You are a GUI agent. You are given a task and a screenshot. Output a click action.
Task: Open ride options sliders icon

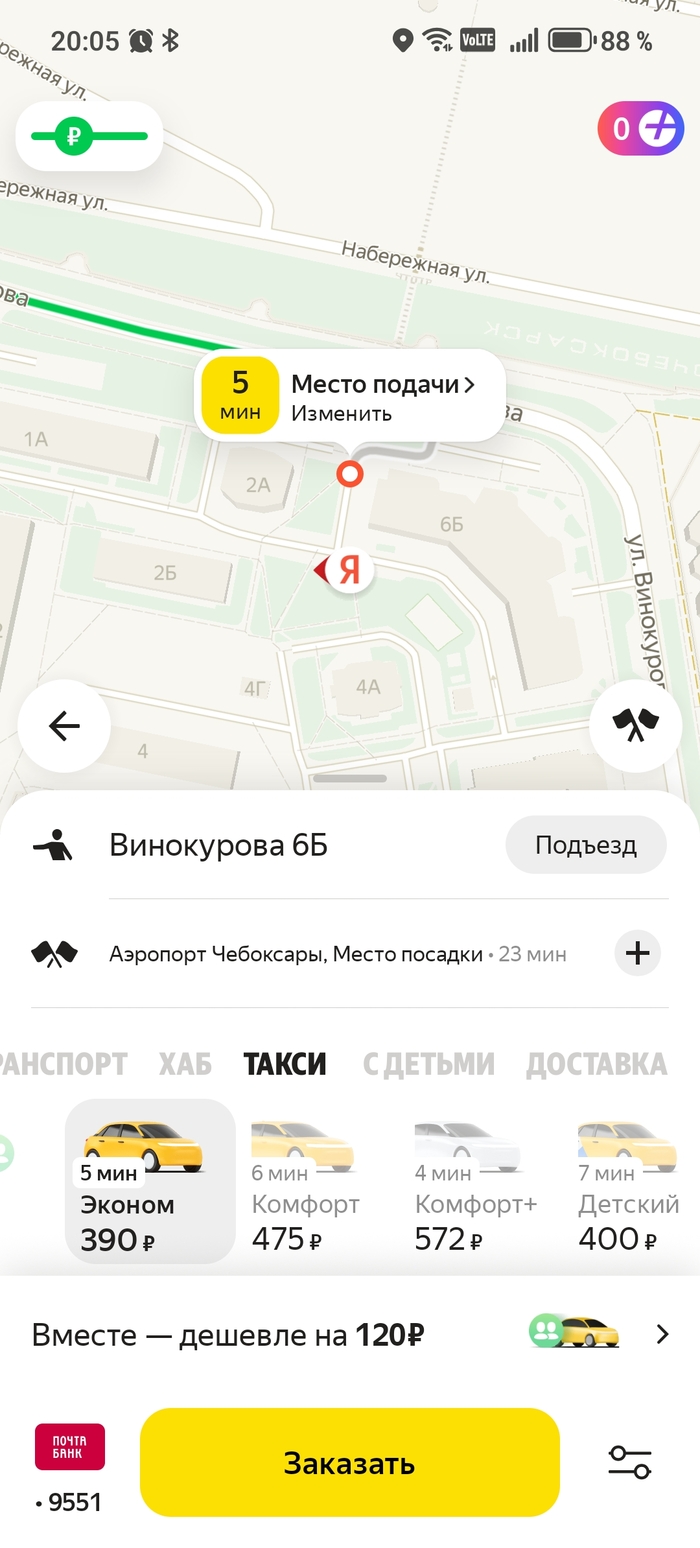(x=629, y=1463)
